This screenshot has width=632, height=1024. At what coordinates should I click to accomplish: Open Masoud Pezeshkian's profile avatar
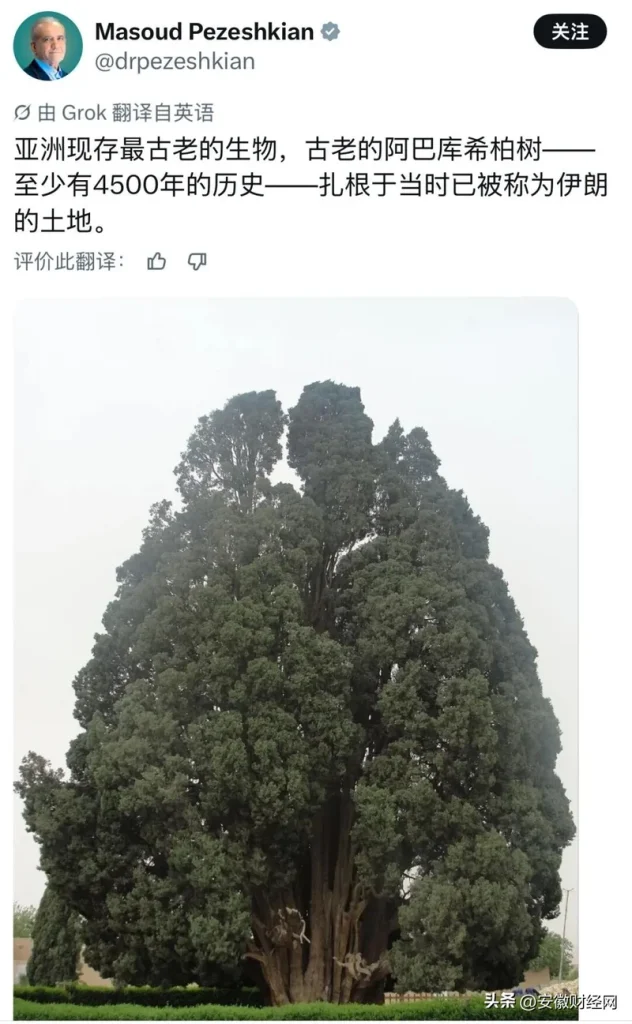tap(48, 46)
